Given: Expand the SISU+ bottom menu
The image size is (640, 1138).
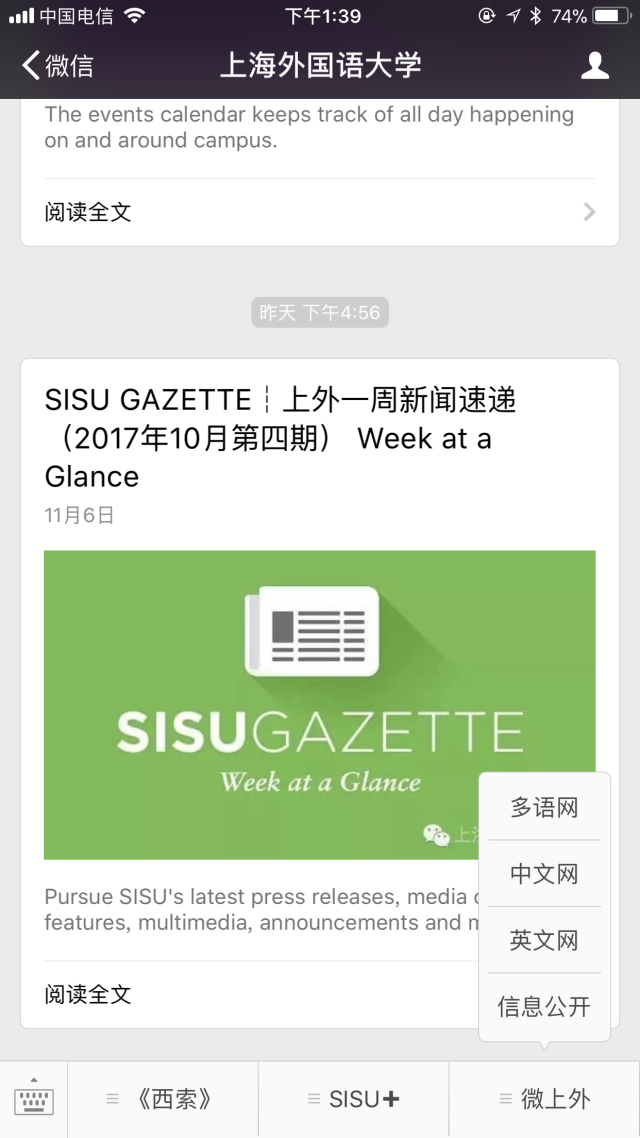Looking at the screenshot, I should point(353,1099).
